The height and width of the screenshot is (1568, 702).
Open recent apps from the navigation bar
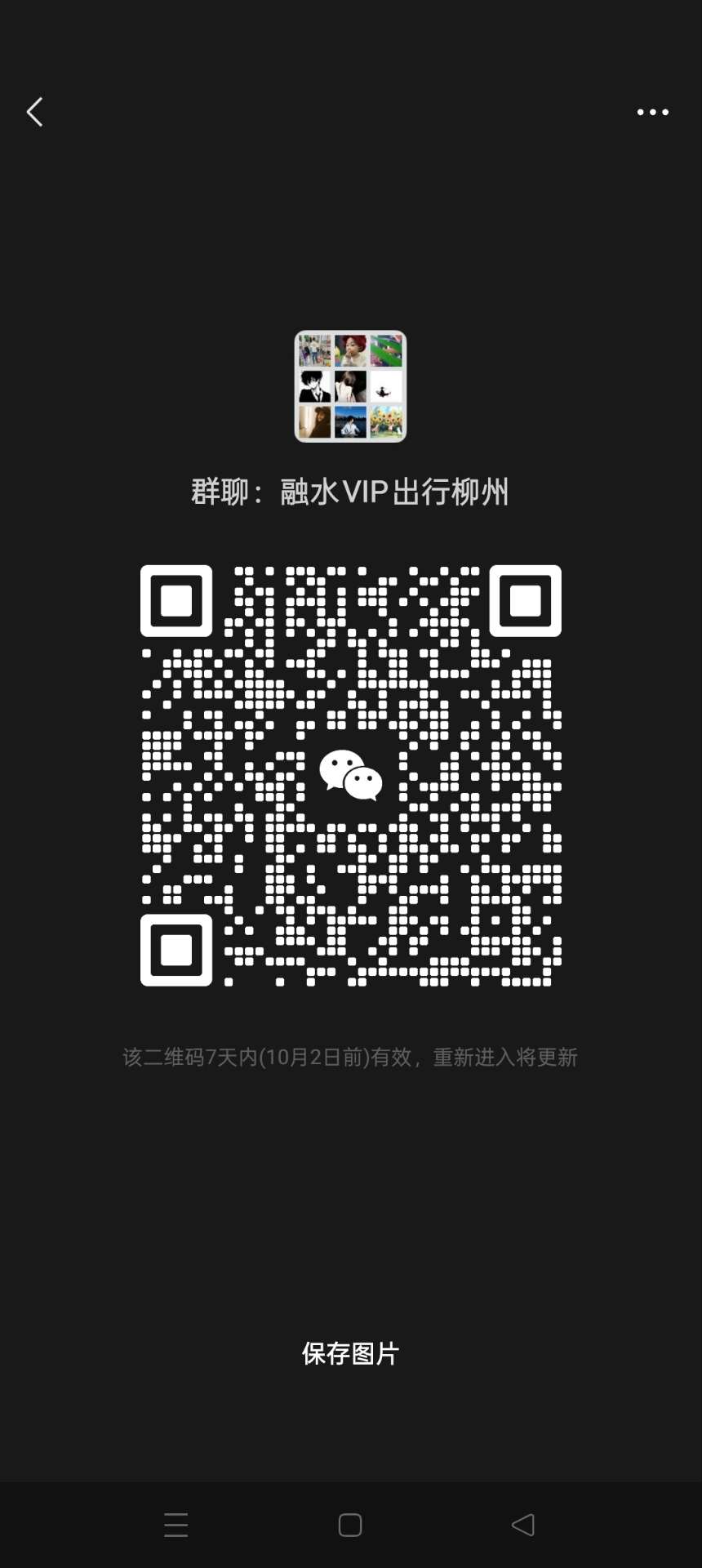175,1525
